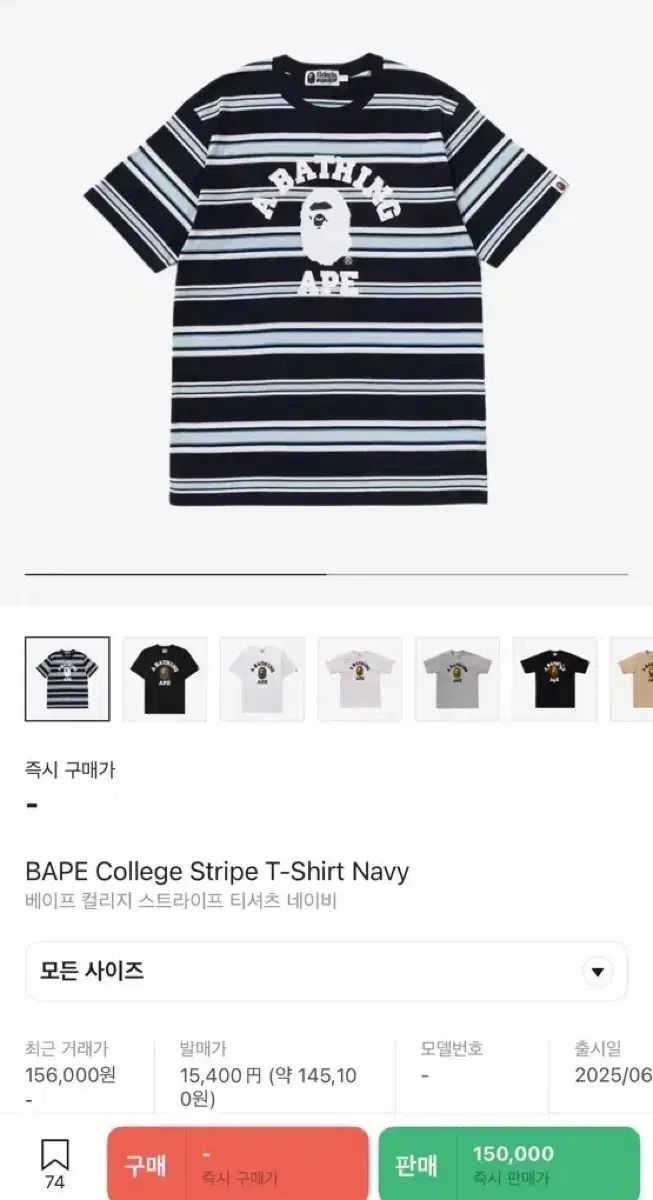Tap the green 판매 sell button

(509, 1164)
